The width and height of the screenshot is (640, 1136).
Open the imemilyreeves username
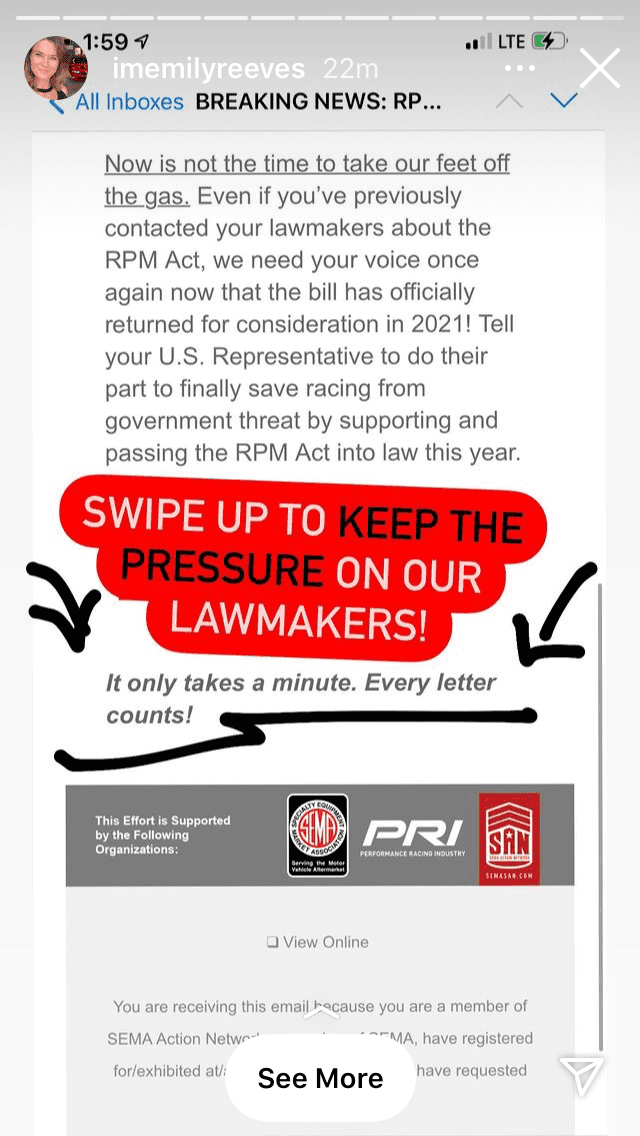pyautogui.click(x=208, y=69)
